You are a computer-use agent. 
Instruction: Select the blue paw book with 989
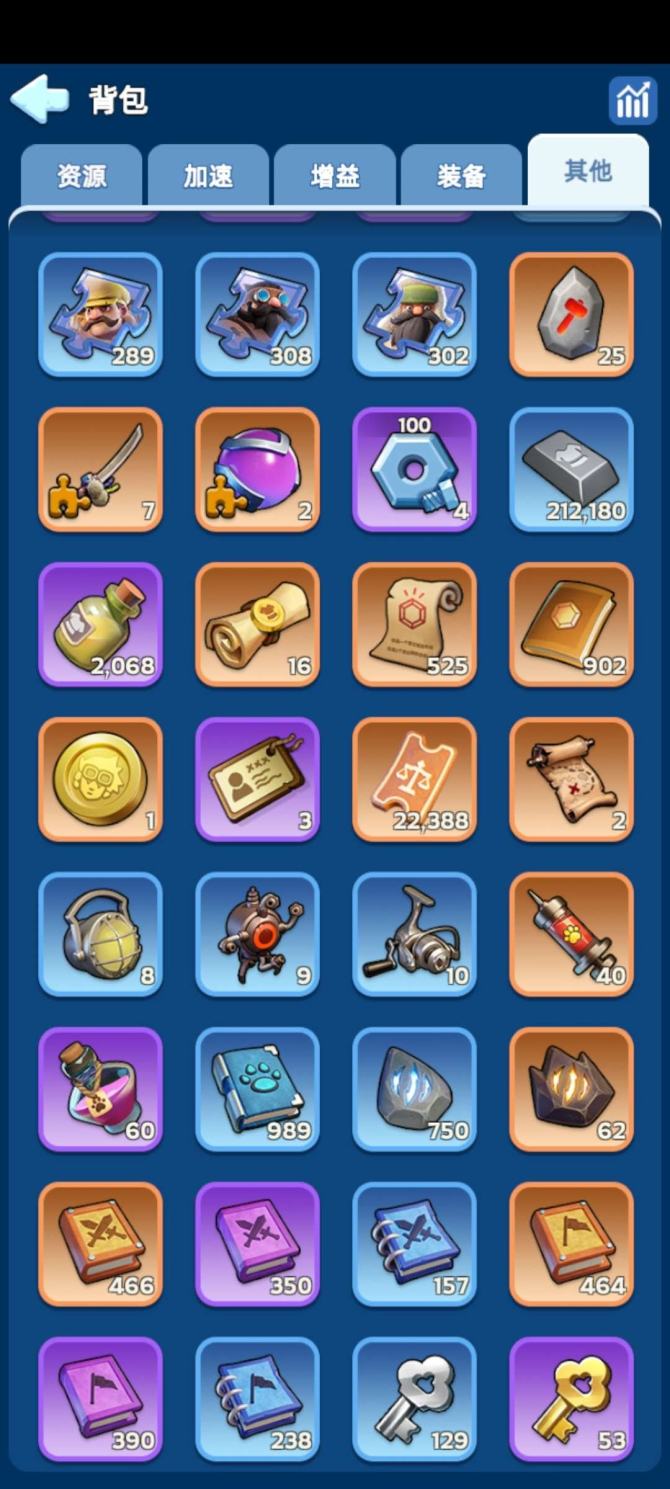click(x=257, y=1089)
